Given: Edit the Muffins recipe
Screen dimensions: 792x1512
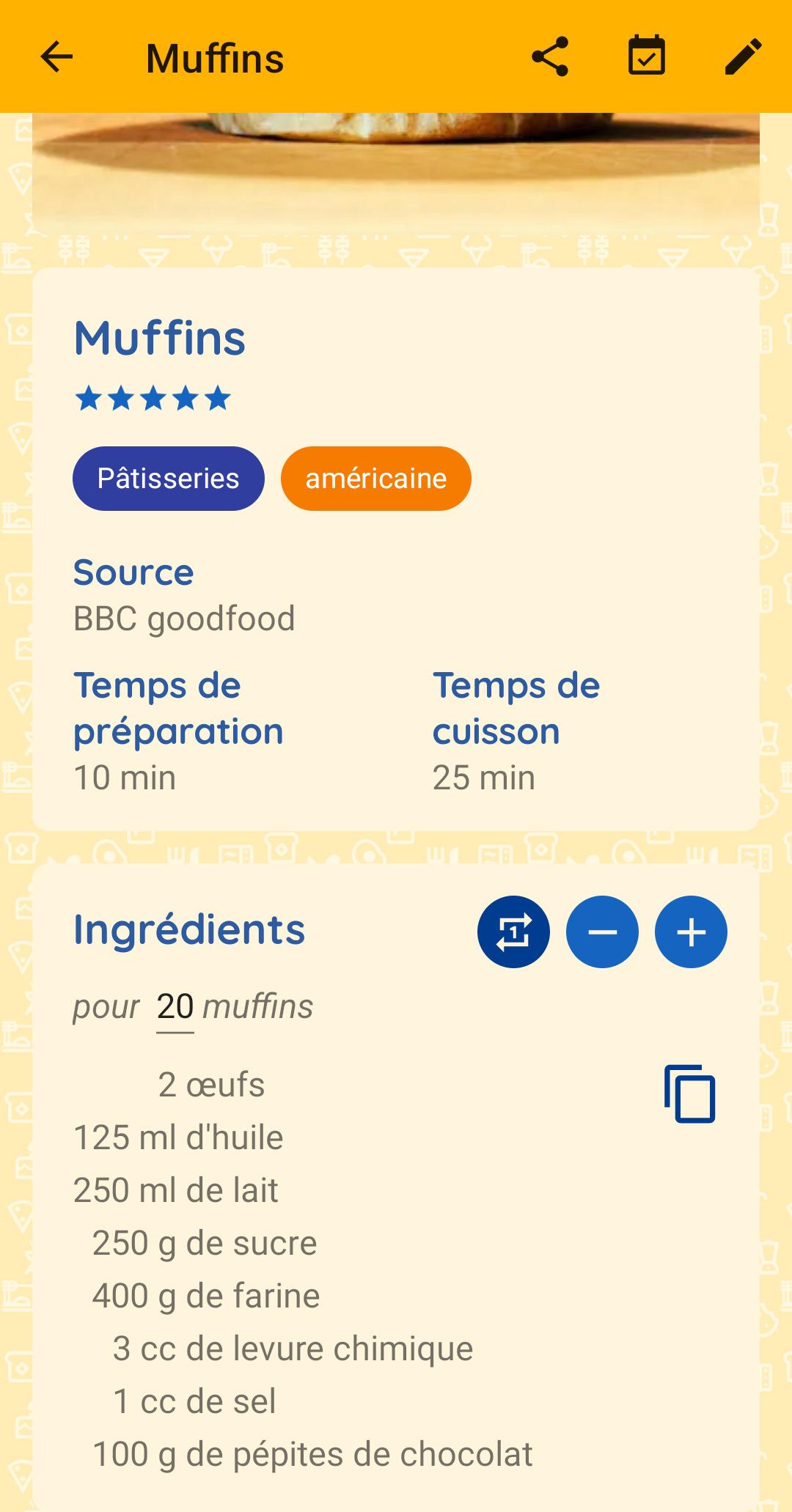Looking at the screenshot, I should 743,57.
